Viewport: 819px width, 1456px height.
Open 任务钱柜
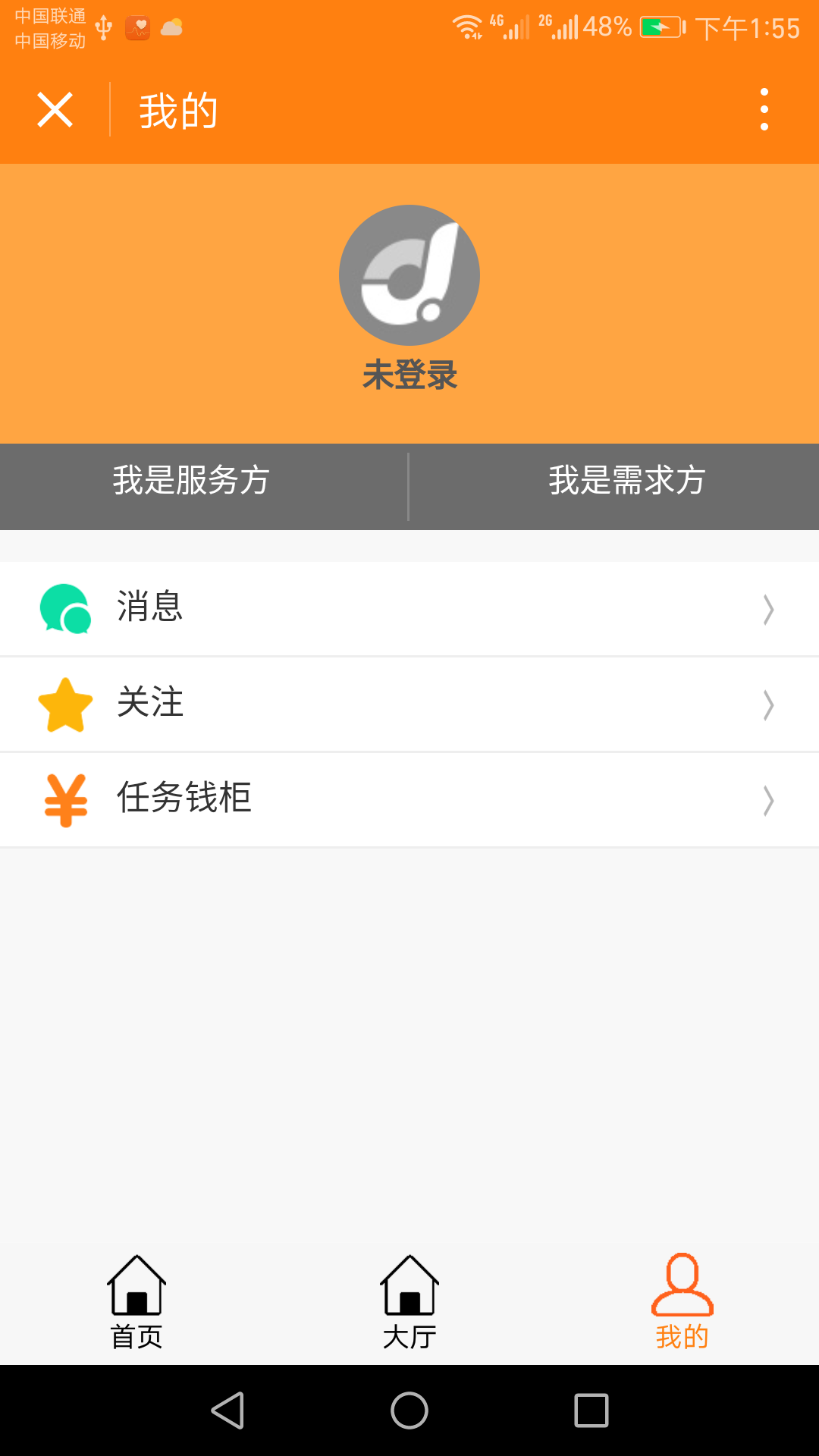(409, 800)
